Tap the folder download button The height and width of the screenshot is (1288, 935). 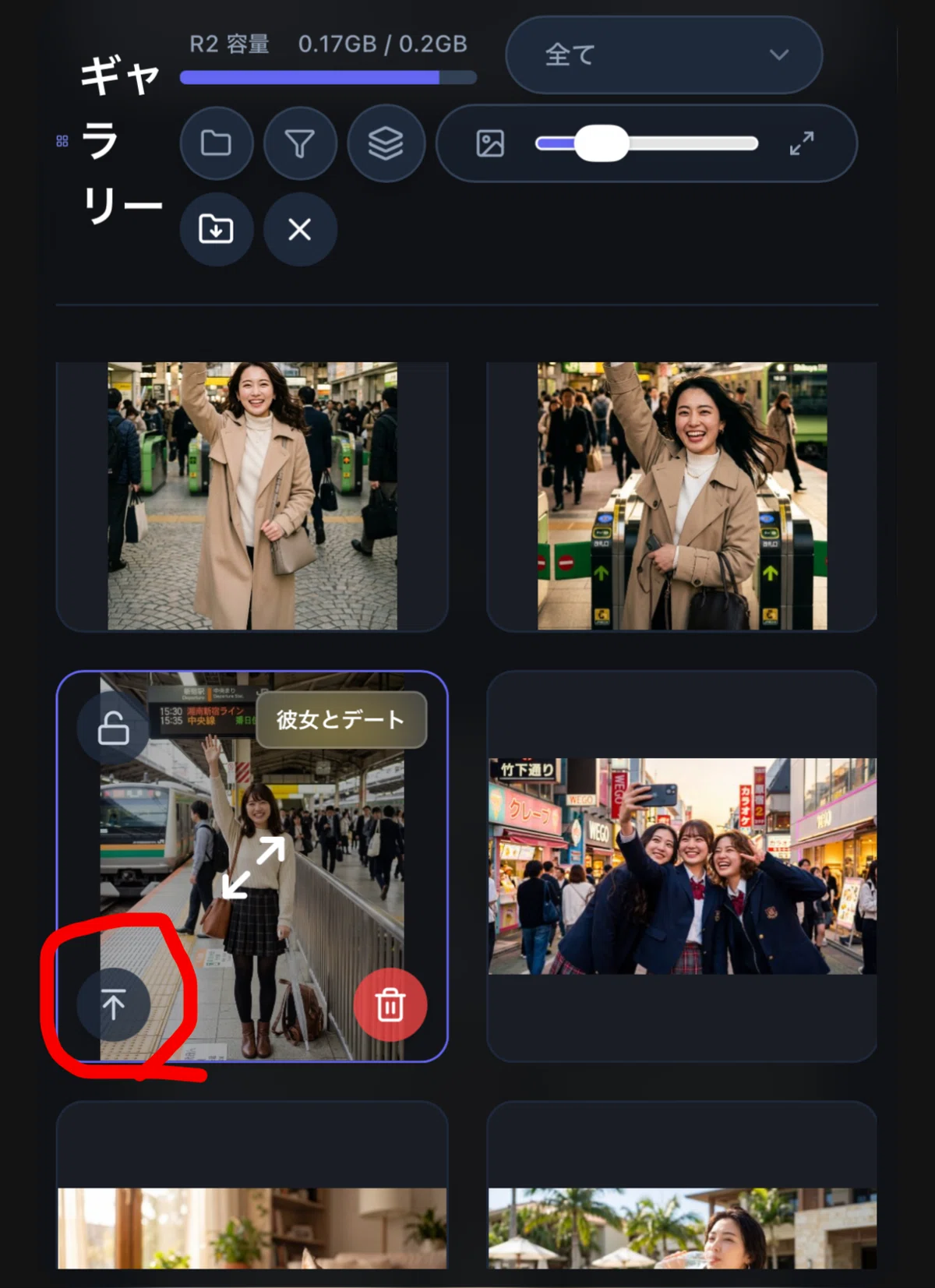216,229
